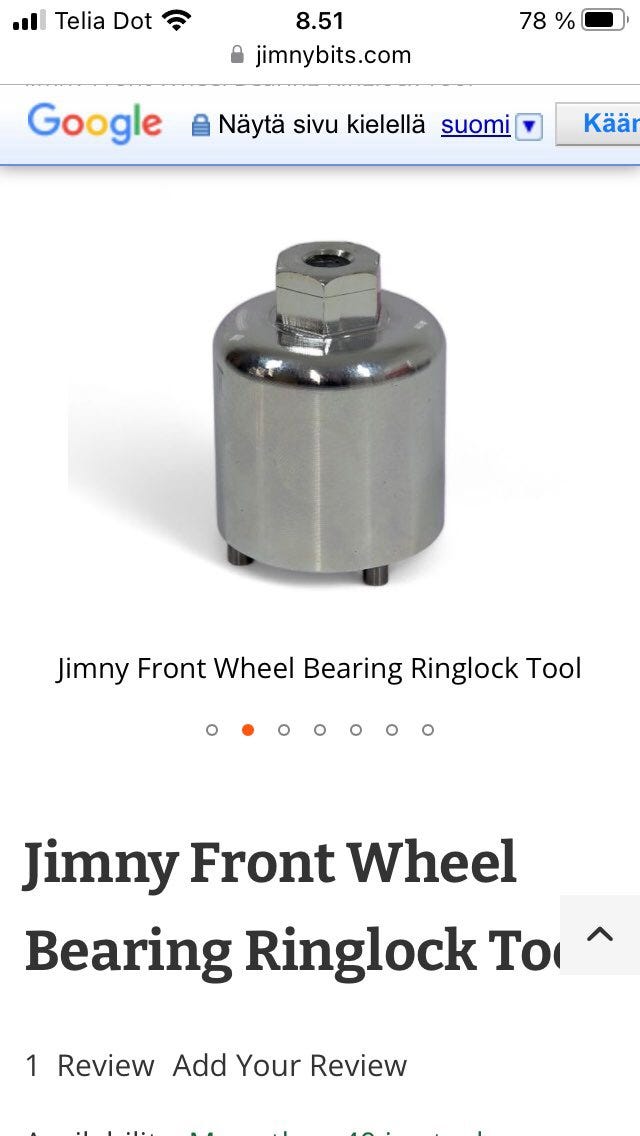Tap the 'suomi' language link
The height and width of the screenshot is (1136, 640).
tap(475, 125)
